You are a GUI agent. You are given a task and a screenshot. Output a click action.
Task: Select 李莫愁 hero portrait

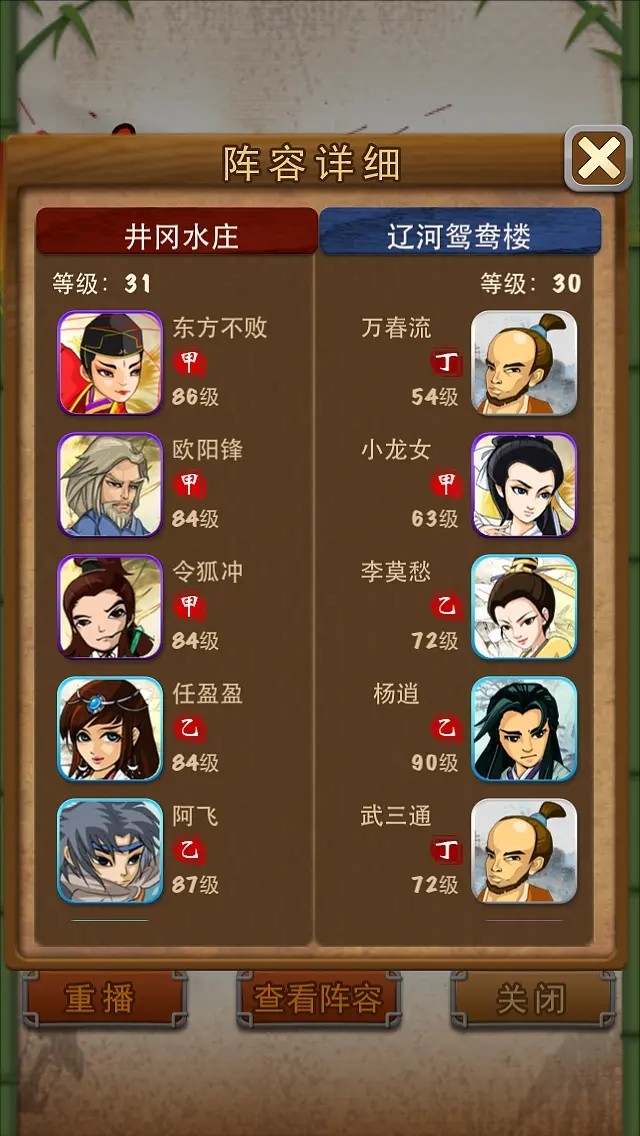[x=524, y=607]
